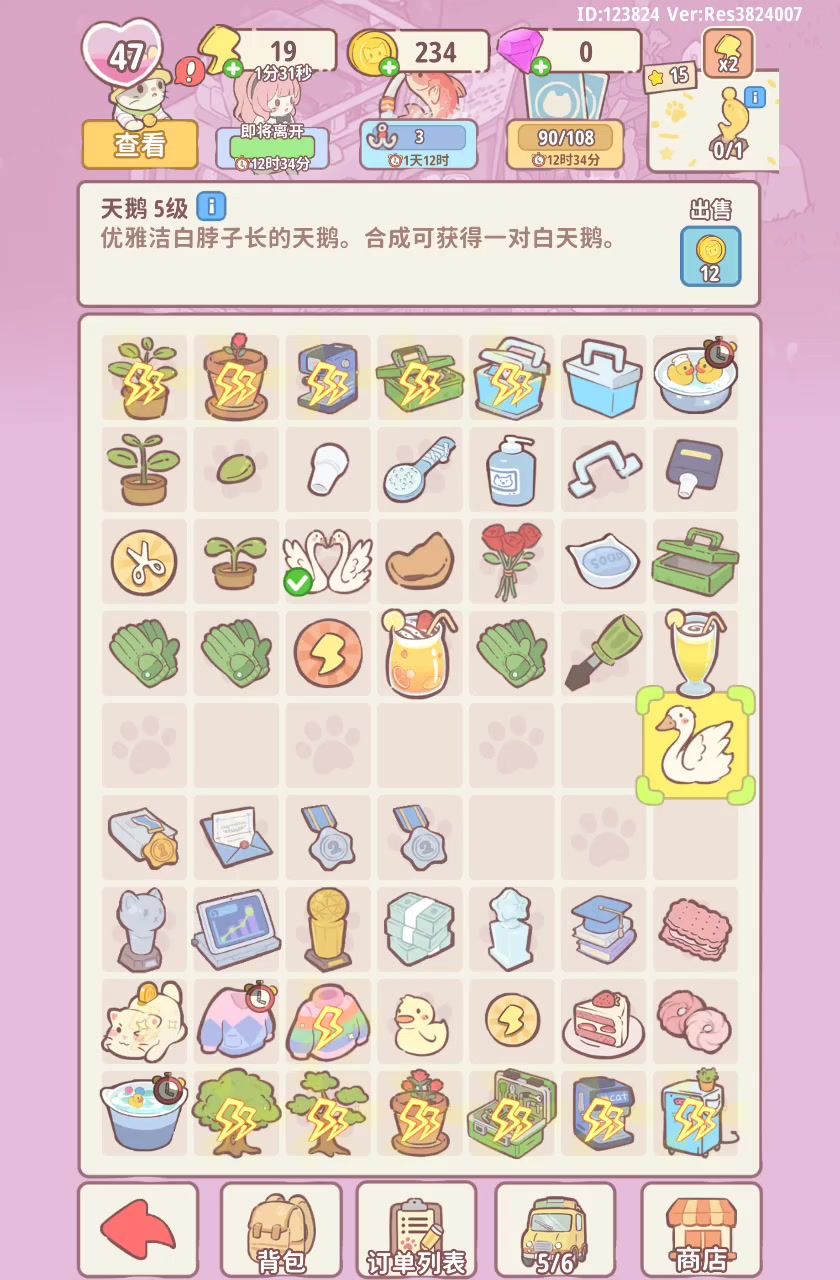Select the scissors coin item
This screenshot has width=840, height=1280.
[x=143, y=561]
